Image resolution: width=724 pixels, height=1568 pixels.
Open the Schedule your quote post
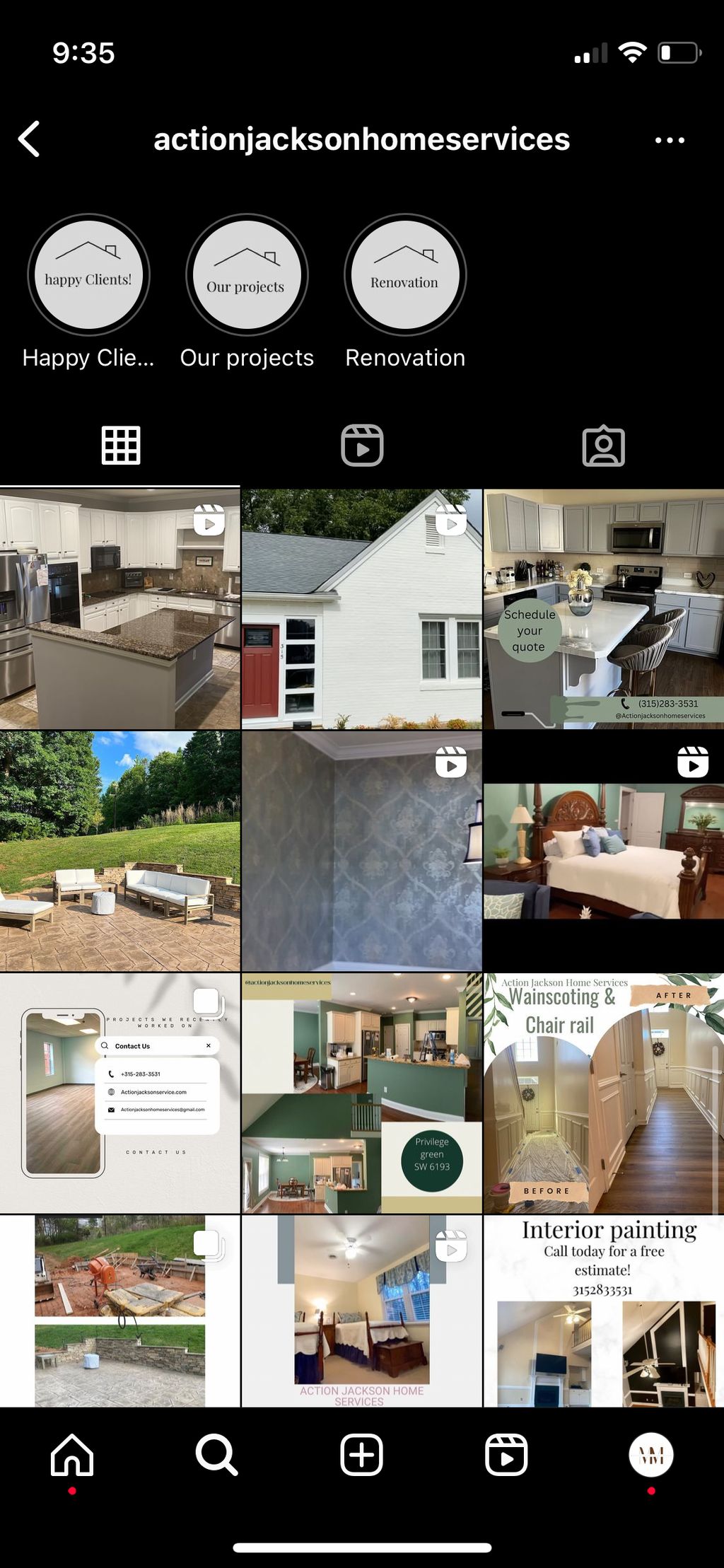pos(603,609)
